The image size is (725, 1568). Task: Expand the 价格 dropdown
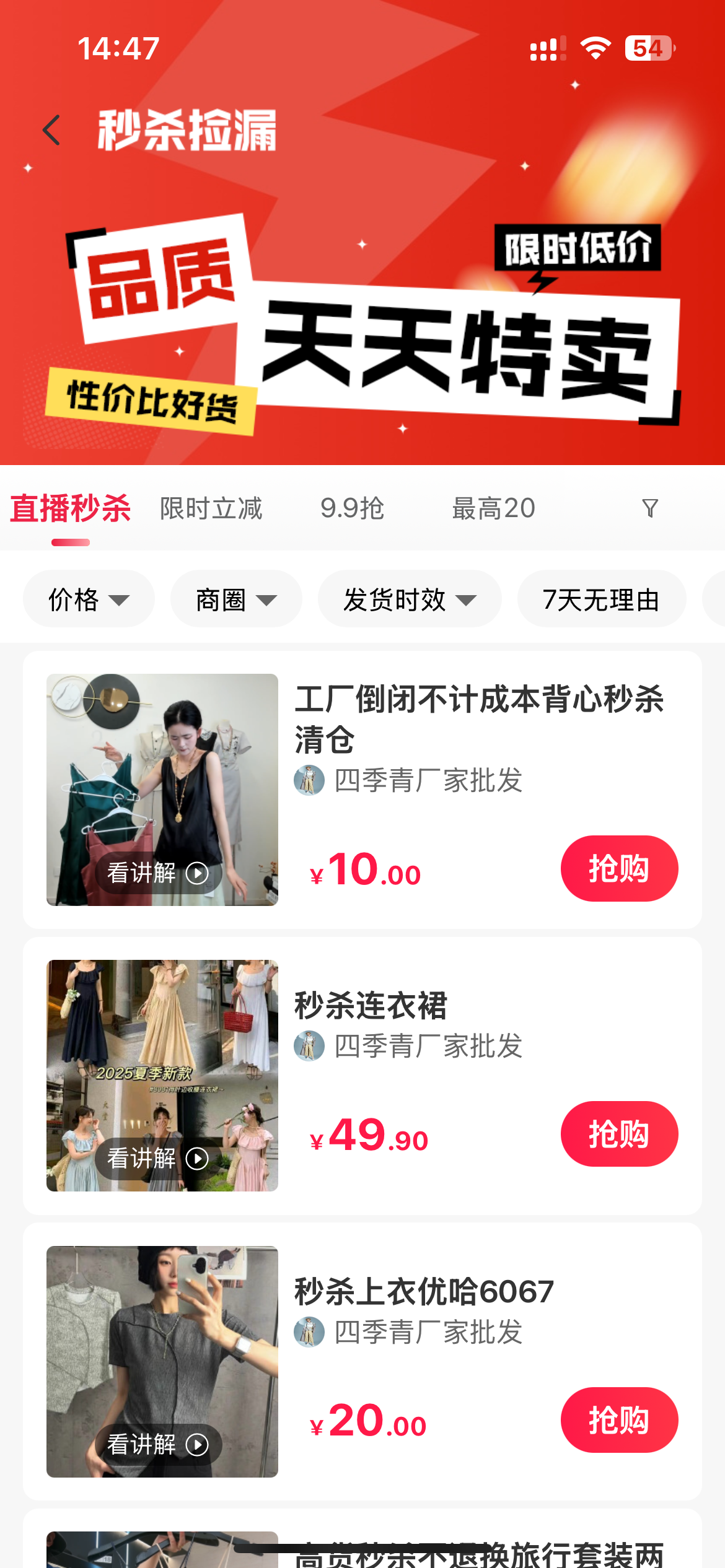pyautogui.click(x=89, y=599)
